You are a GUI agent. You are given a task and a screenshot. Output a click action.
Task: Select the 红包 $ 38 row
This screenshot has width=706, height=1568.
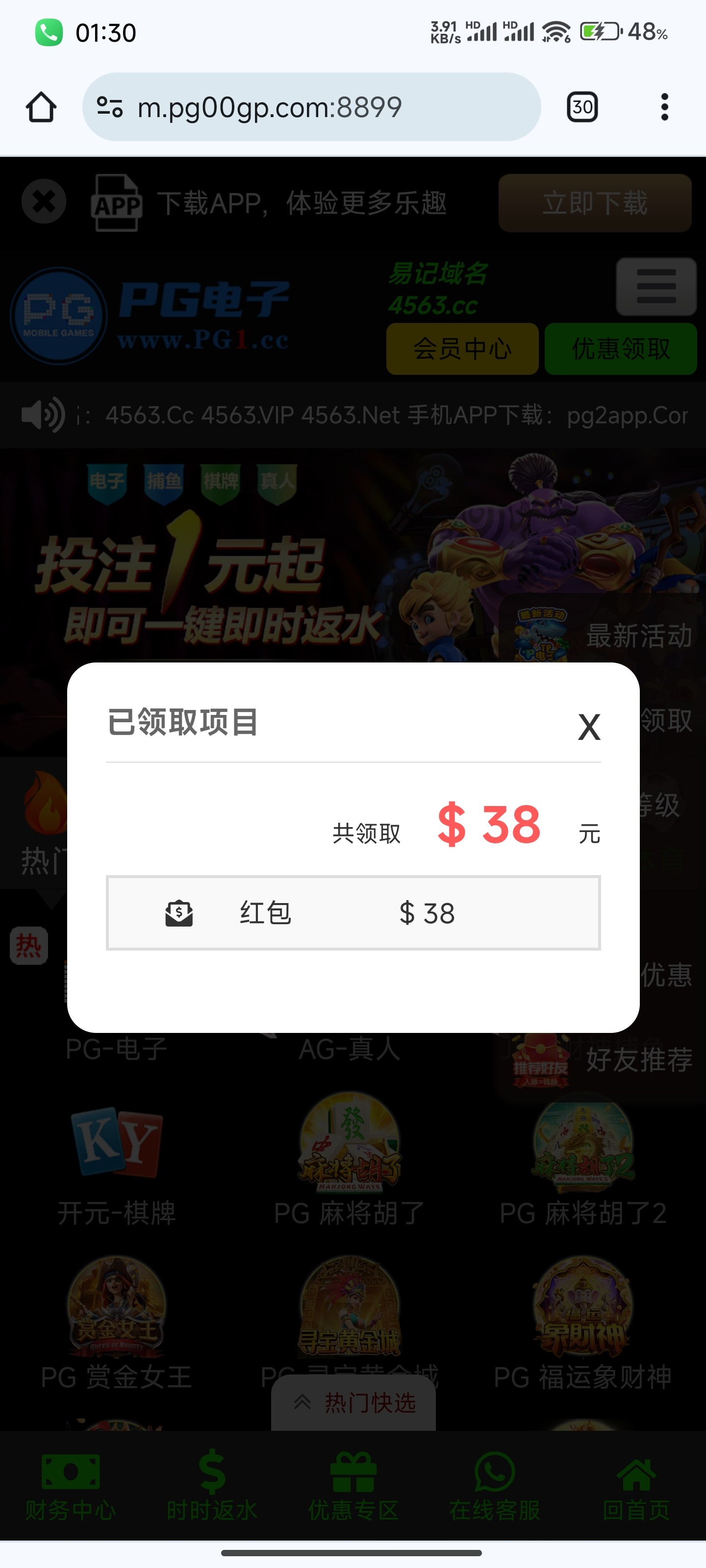coord(353,913)
